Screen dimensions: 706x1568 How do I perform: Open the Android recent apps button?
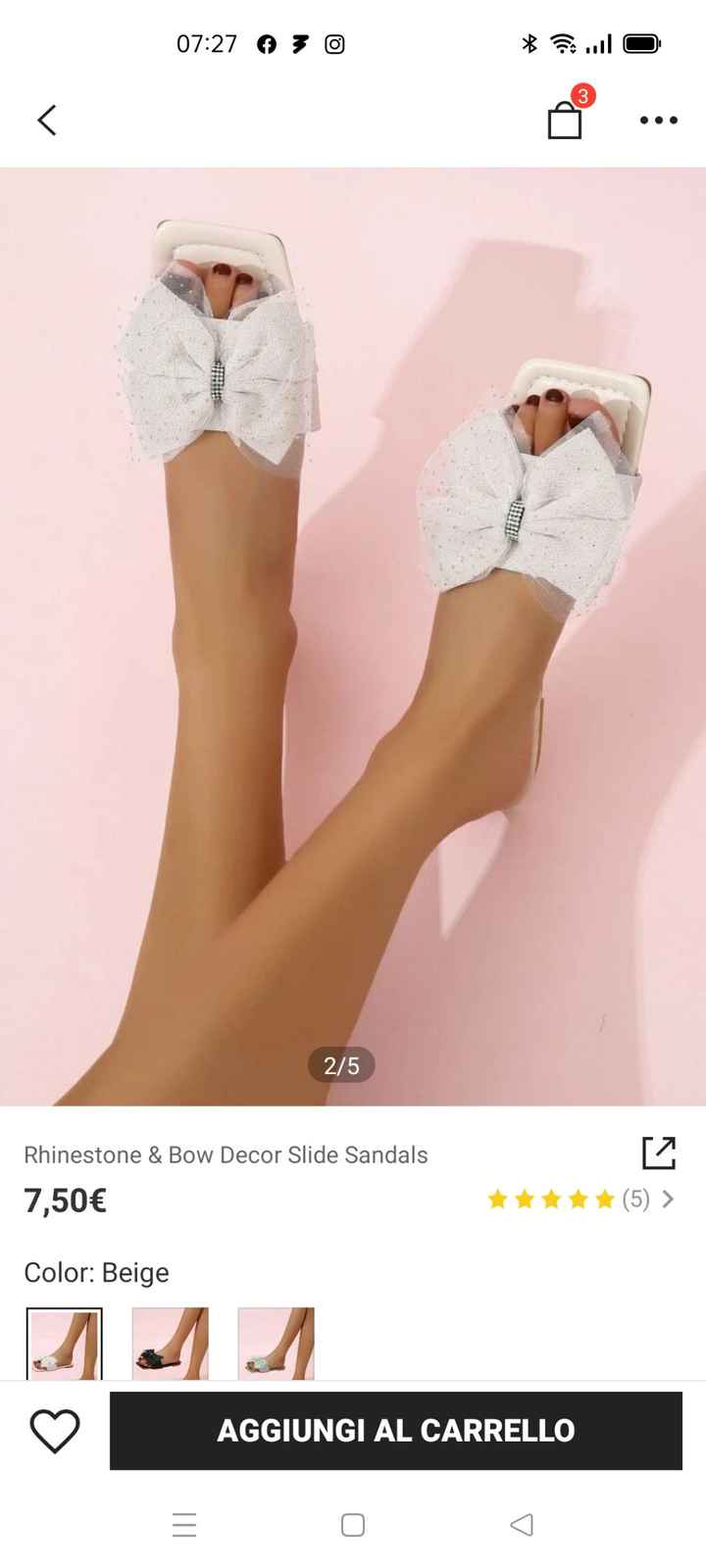(x=184, y=1525)
